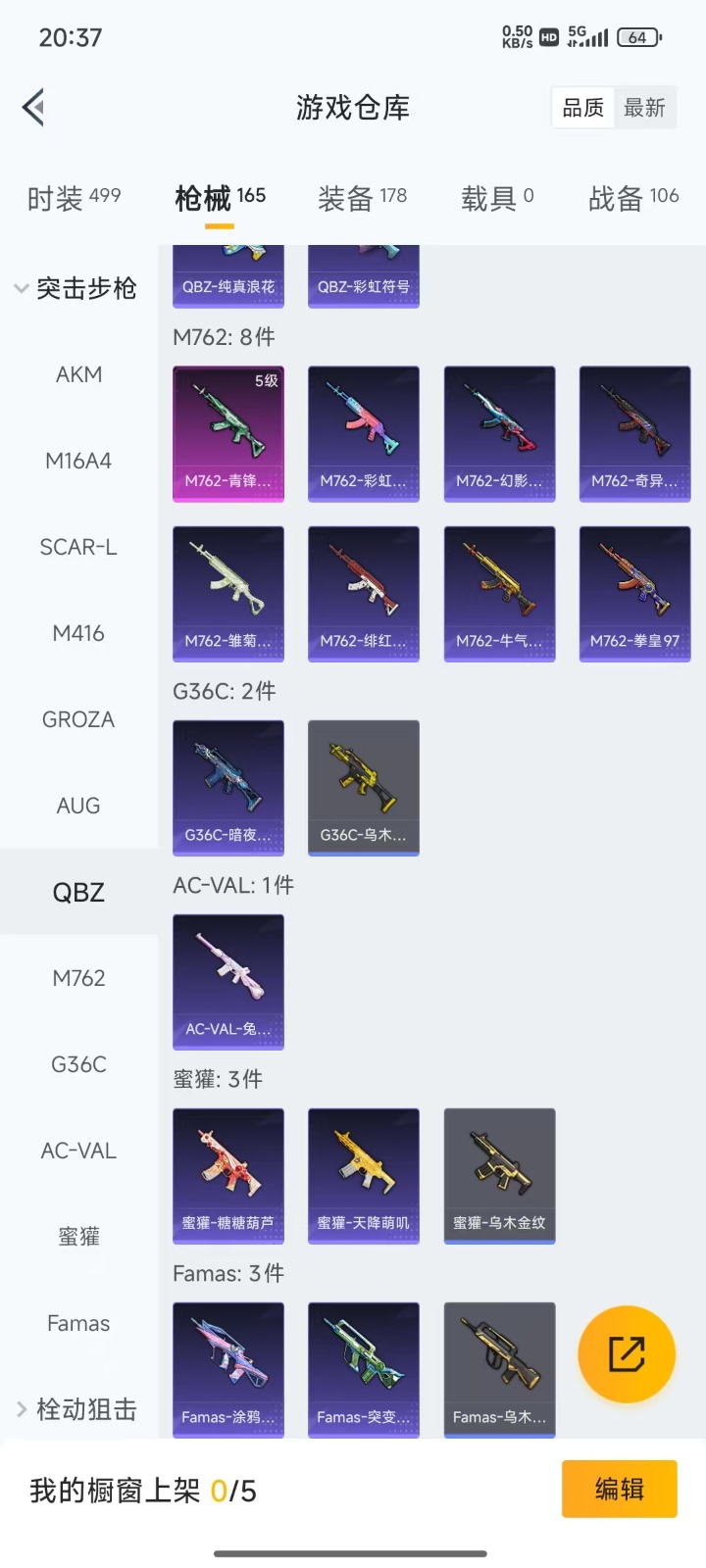
Task: Switch to the 装备 tab
Action: coord(362,198)
